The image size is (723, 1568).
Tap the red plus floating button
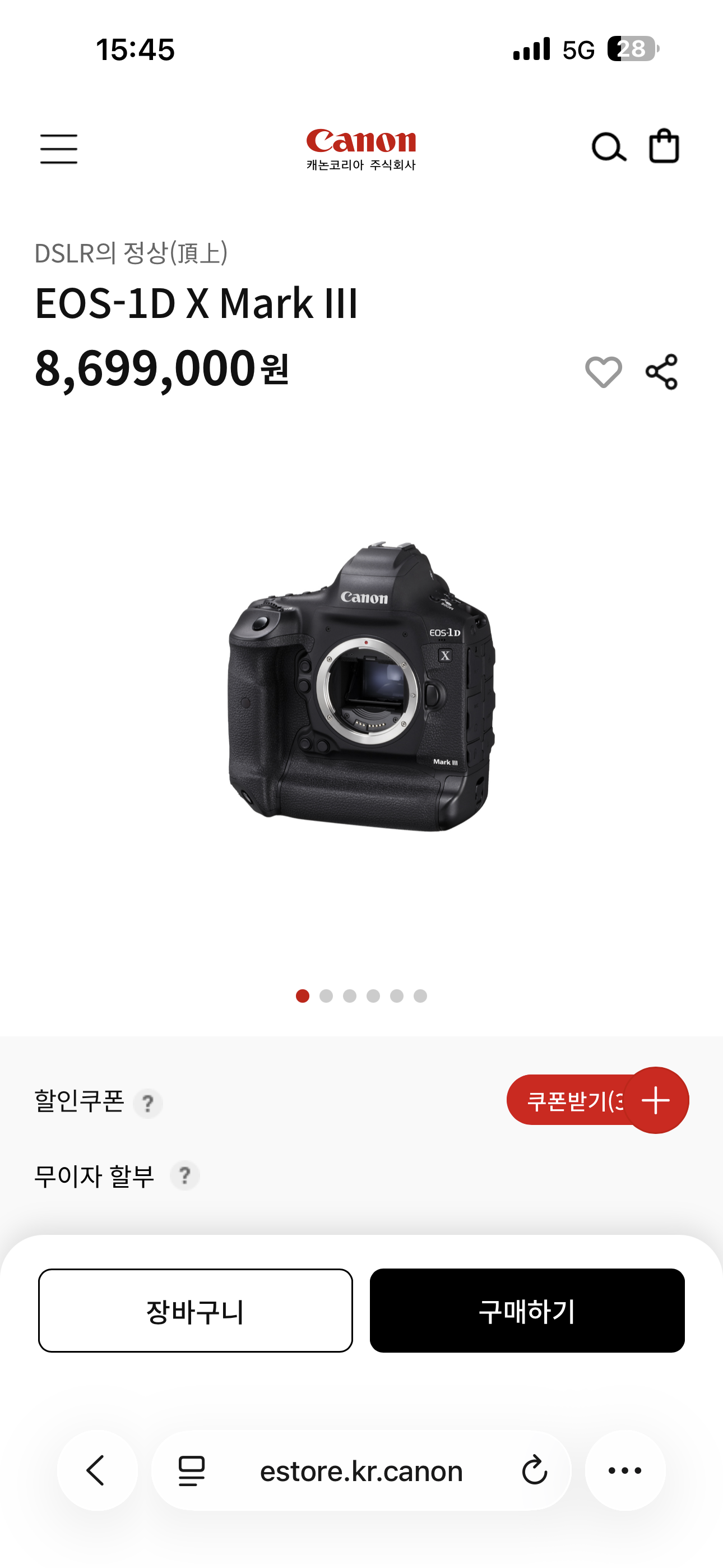pyautogui.click(x=656, y=1100)
